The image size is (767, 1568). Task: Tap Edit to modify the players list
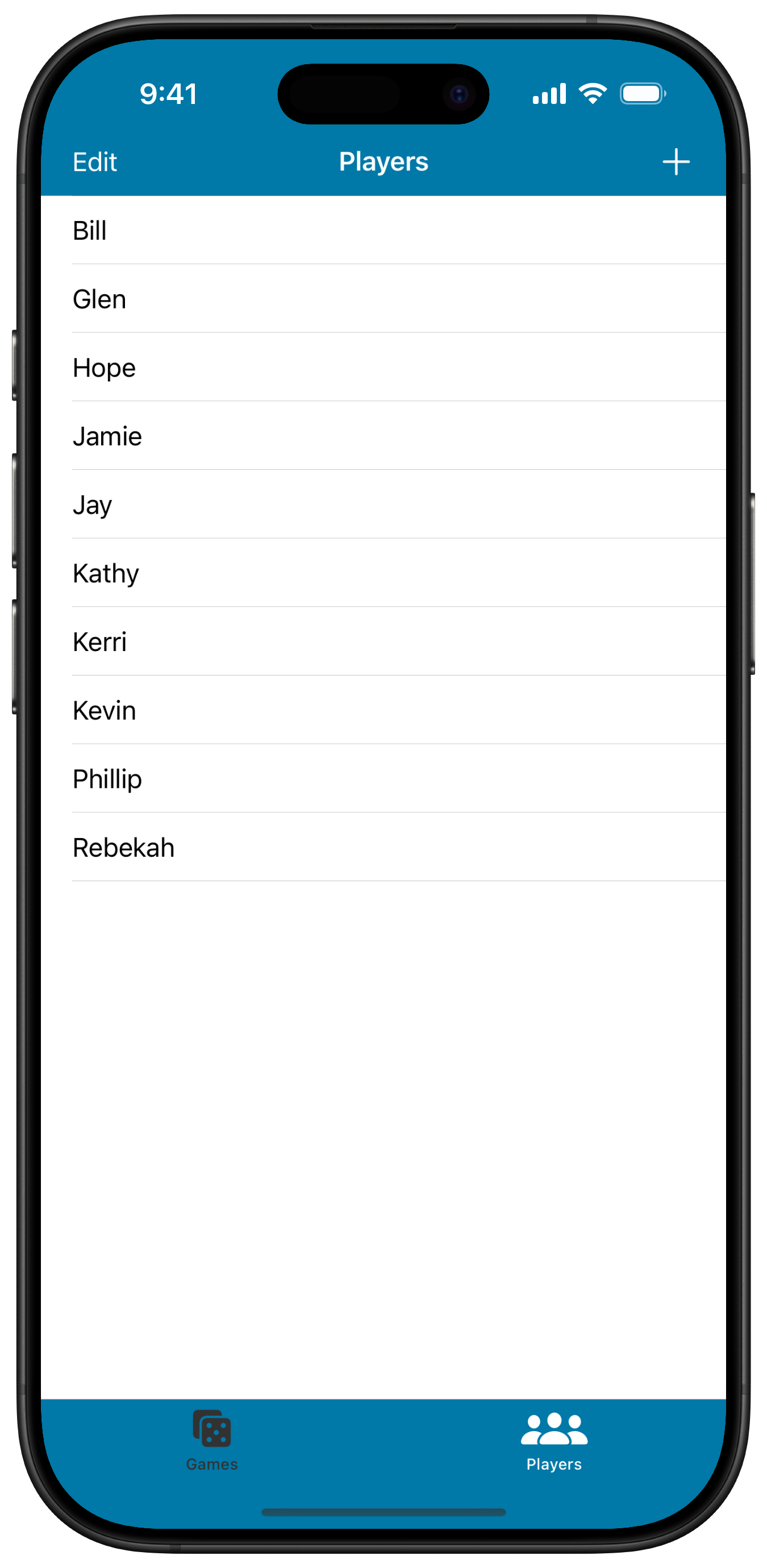tap(94, 162)
